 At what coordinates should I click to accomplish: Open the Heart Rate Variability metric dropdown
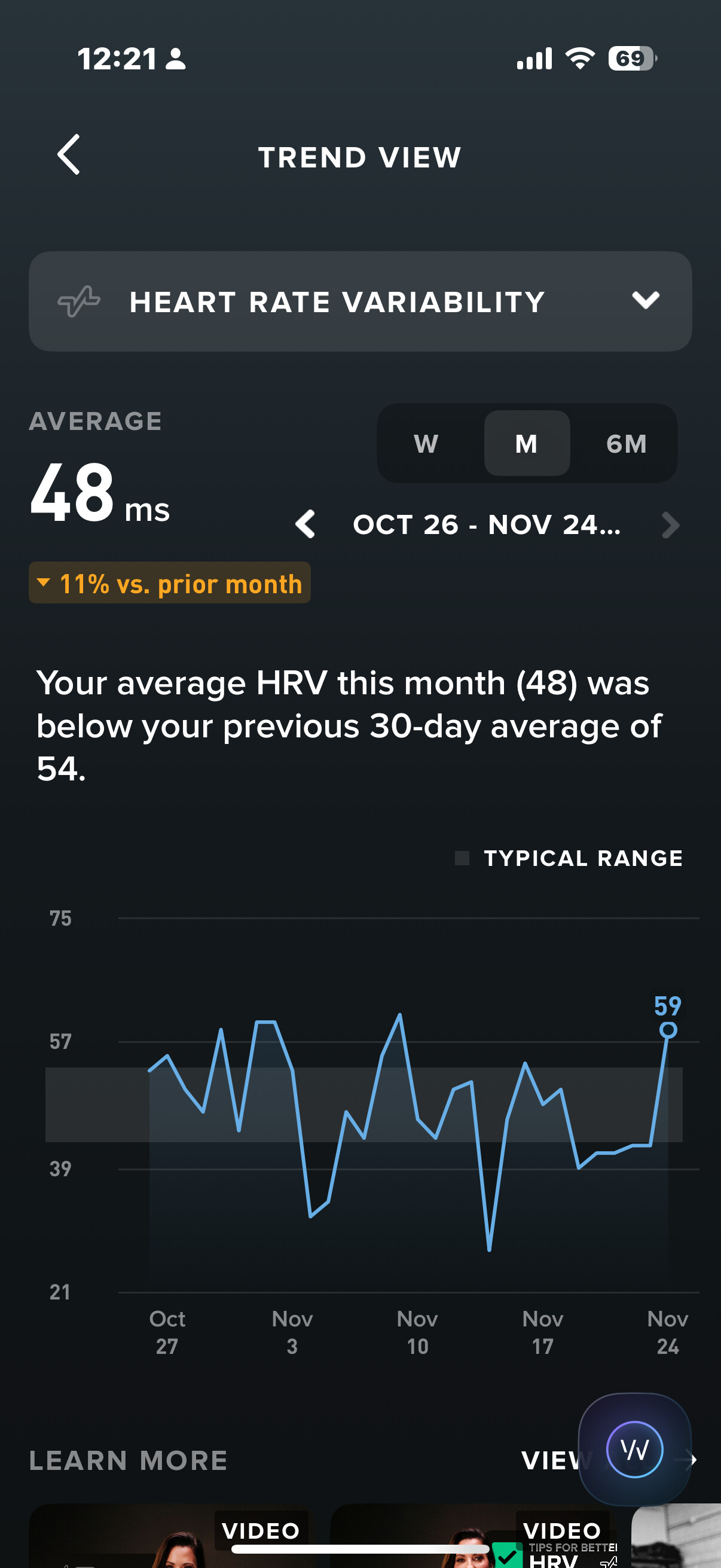tap(360, 301)
